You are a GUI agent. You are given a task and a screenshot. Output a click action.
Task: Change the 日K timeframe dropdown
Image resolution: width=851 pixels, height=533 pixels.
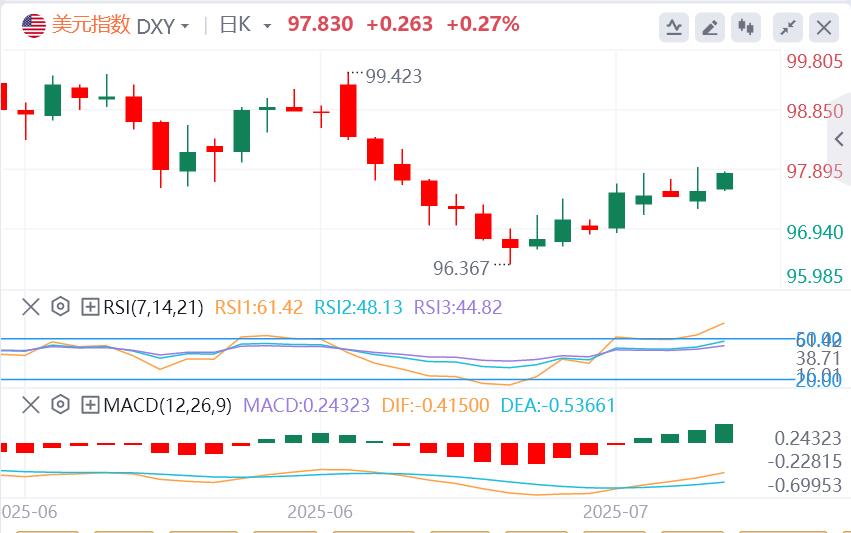244,26
